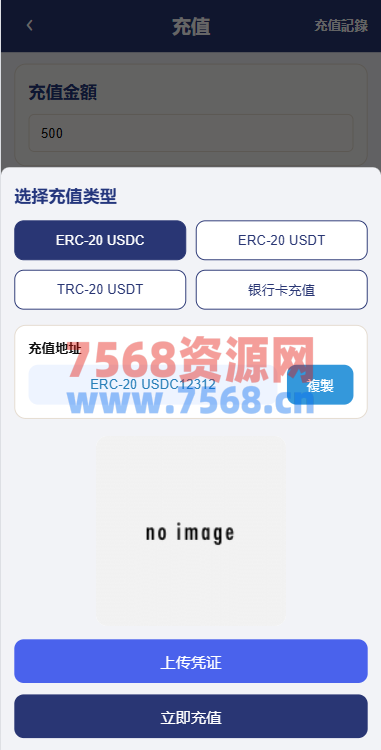This screenshot has height=750, width=381.
Task: Choose ERC-20 USDT recharge type
Action: (x=282, y=240)
